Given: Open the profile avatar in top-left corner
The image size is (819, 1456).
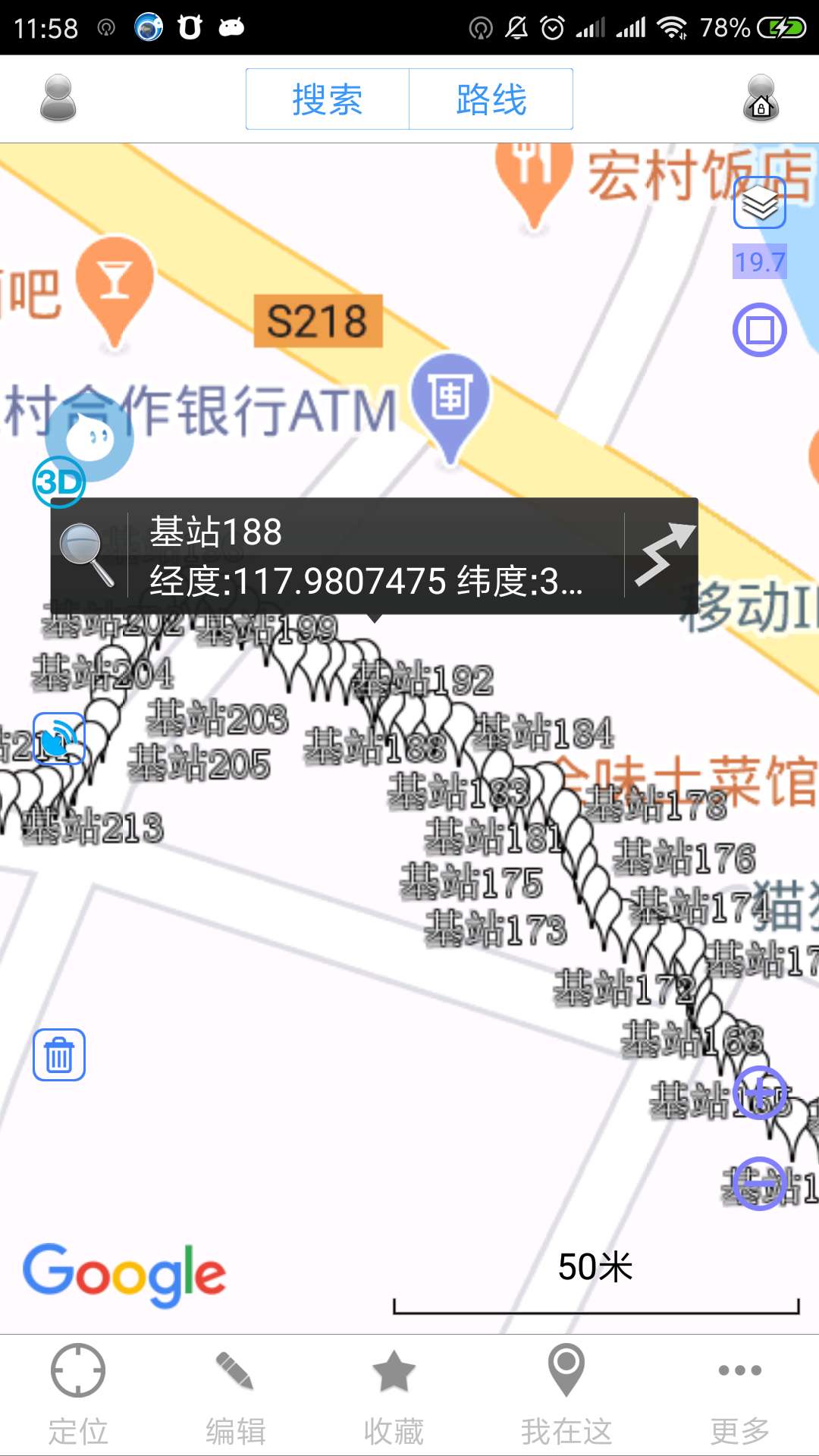Looking at the screenshot, I should [x=57, y=99].
